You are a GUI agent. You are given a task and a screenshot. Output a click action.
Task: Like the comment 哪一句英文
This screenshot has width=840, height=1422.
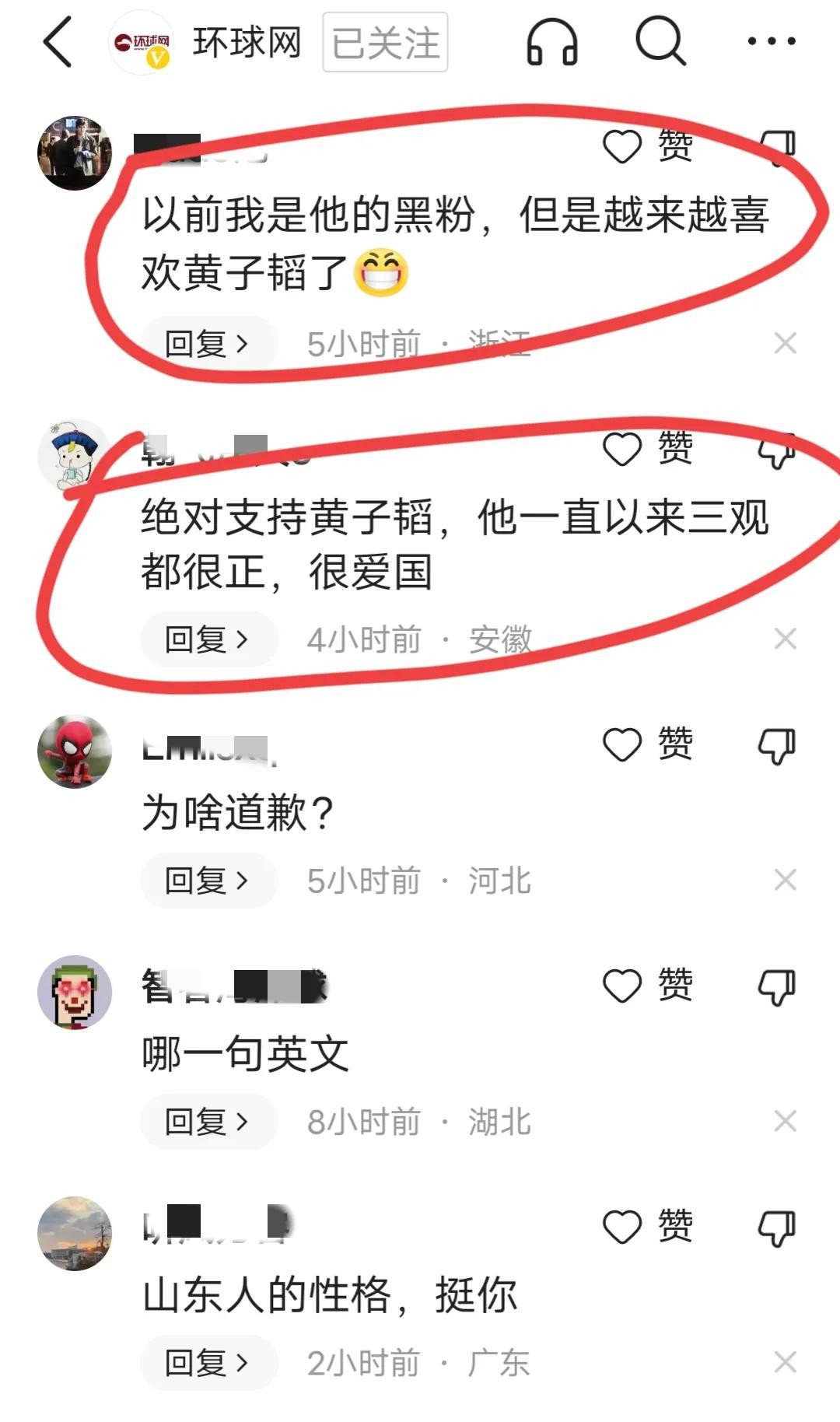623,986
